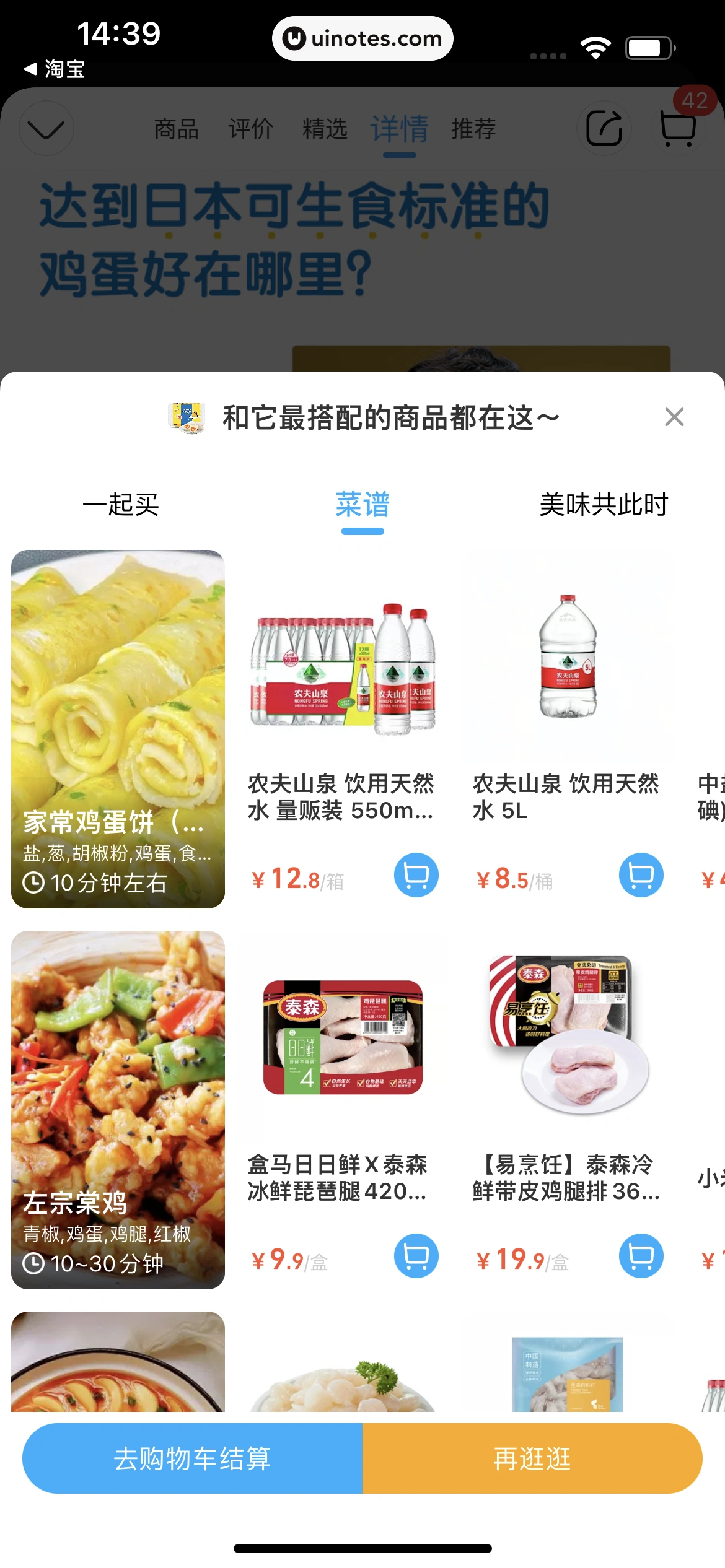Open the 左宗棠鸡 recipe card

pyautogui.click(x=118, y=1110)
